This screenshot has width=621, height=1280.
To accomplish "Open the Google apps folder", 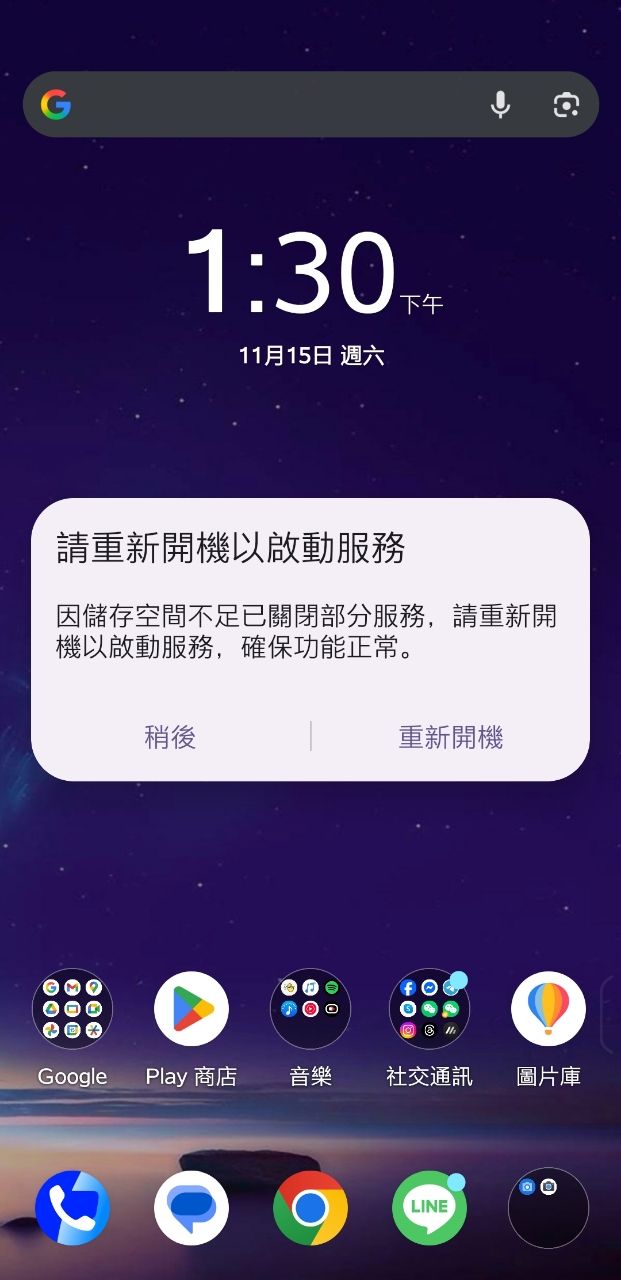I will pos(72,1009).
